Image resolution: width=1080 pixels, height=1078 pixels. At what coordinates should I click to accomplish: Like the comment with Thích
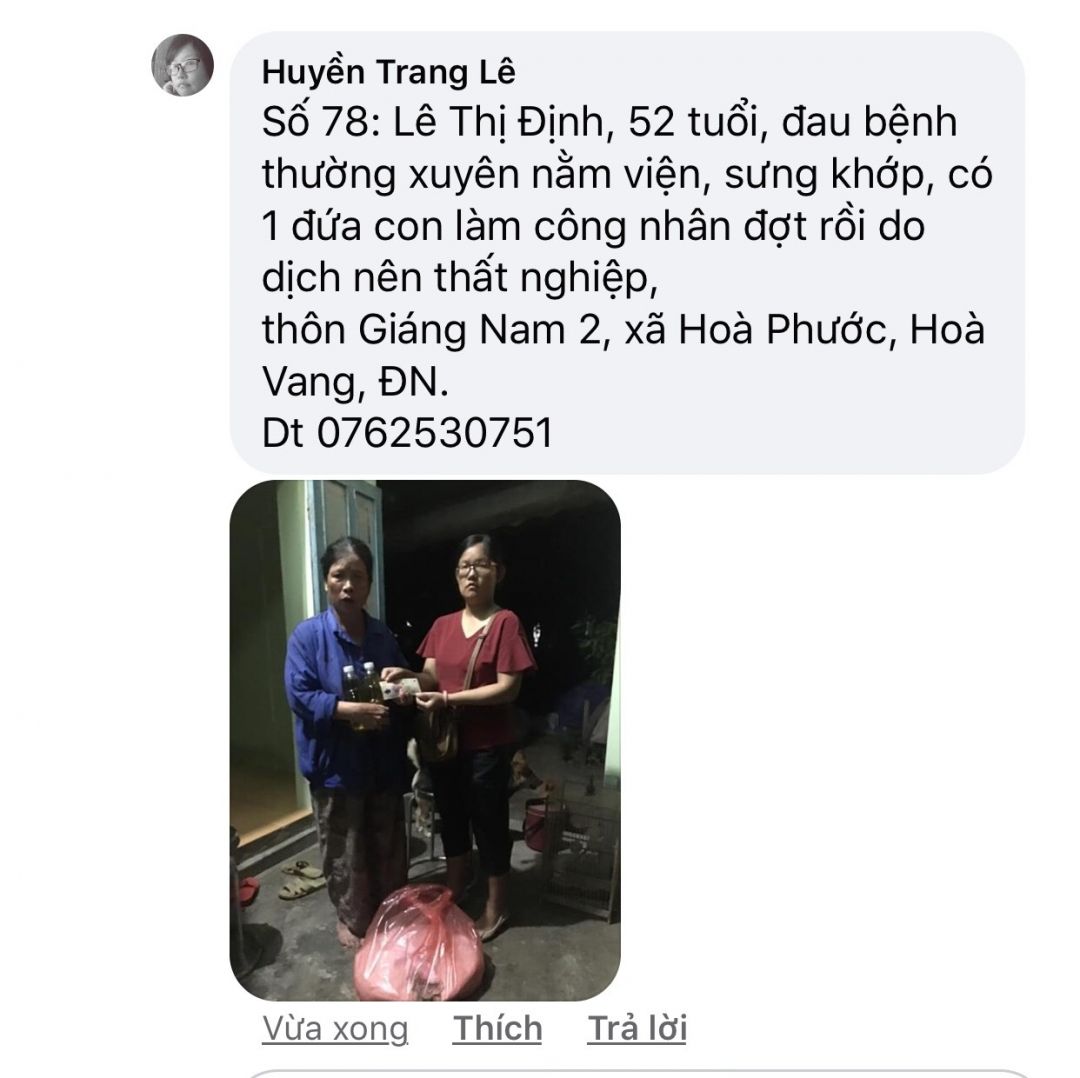click(497, 1028)
